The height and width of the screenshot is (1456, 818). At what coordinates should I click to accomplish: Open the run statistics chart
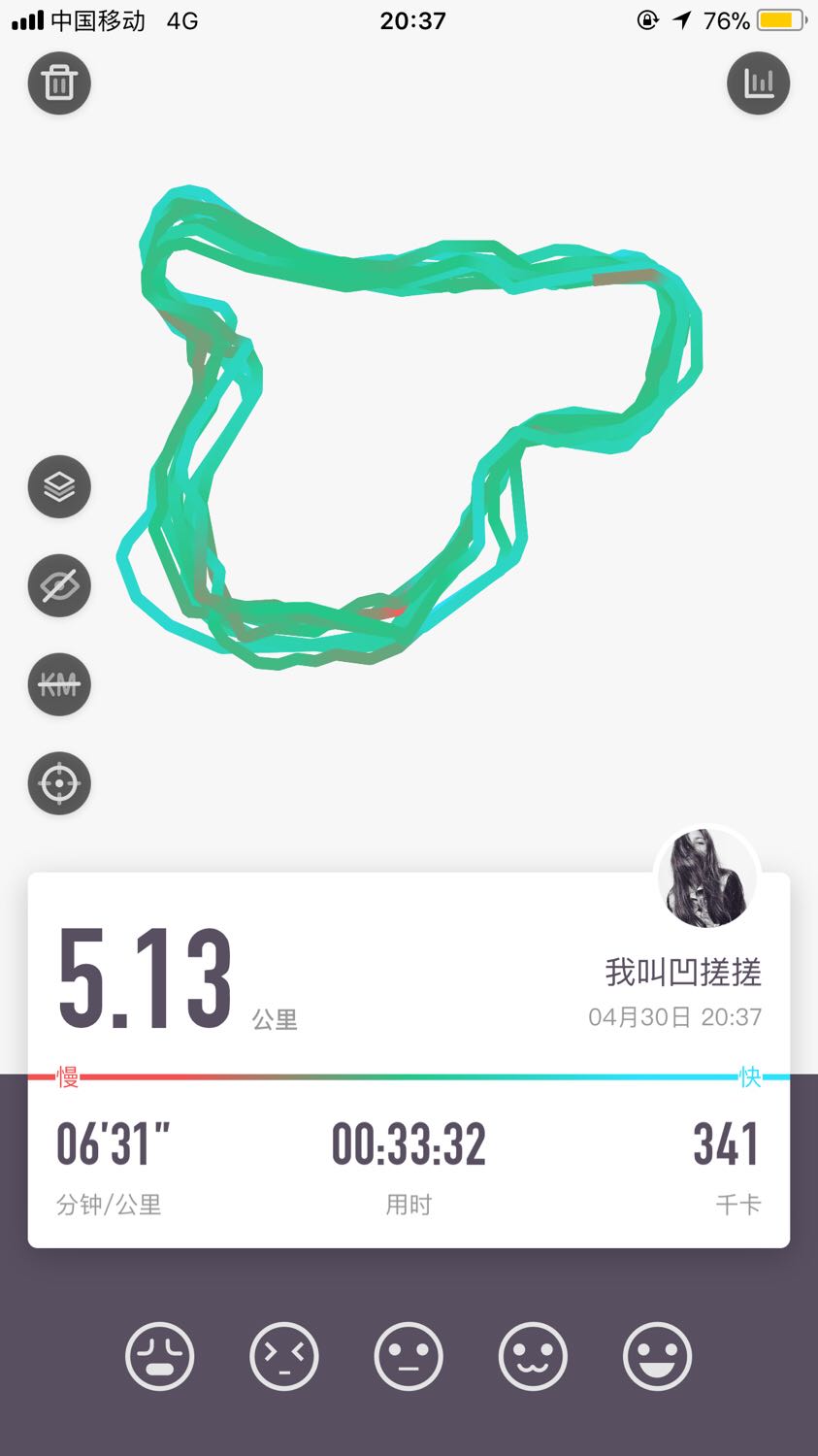point(758,83)
